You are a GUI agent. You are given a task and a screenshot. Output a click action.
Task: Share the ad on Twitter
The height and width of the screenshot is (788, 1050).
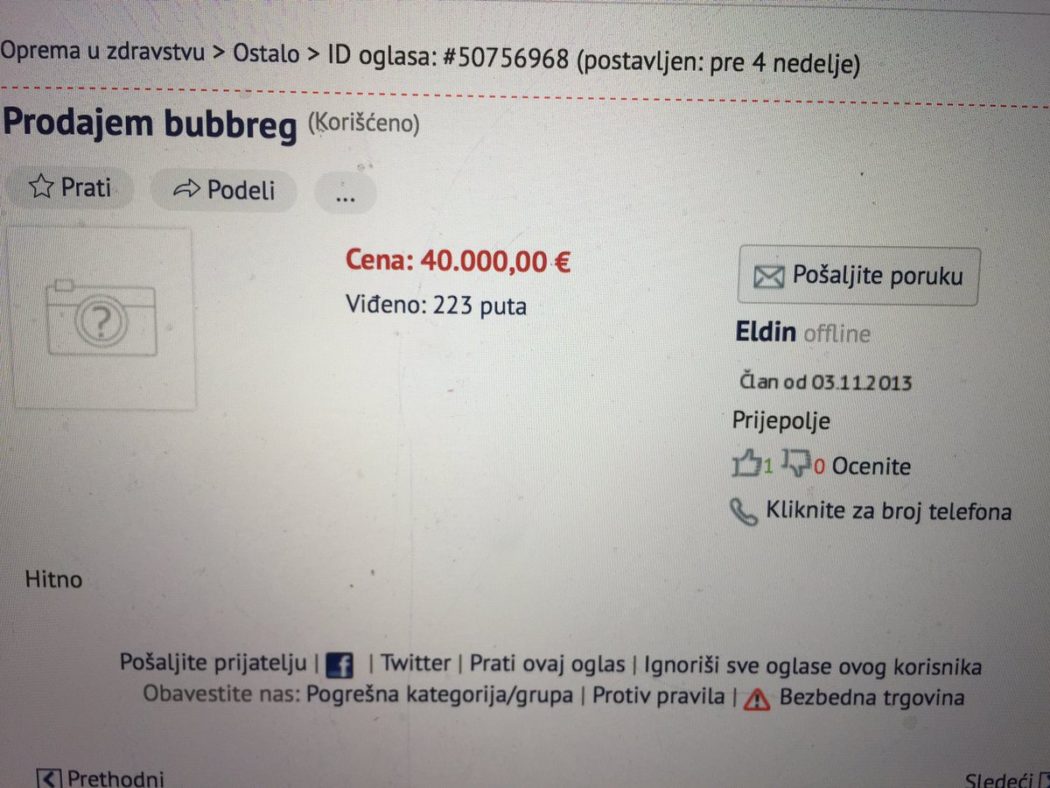point(415,663)
